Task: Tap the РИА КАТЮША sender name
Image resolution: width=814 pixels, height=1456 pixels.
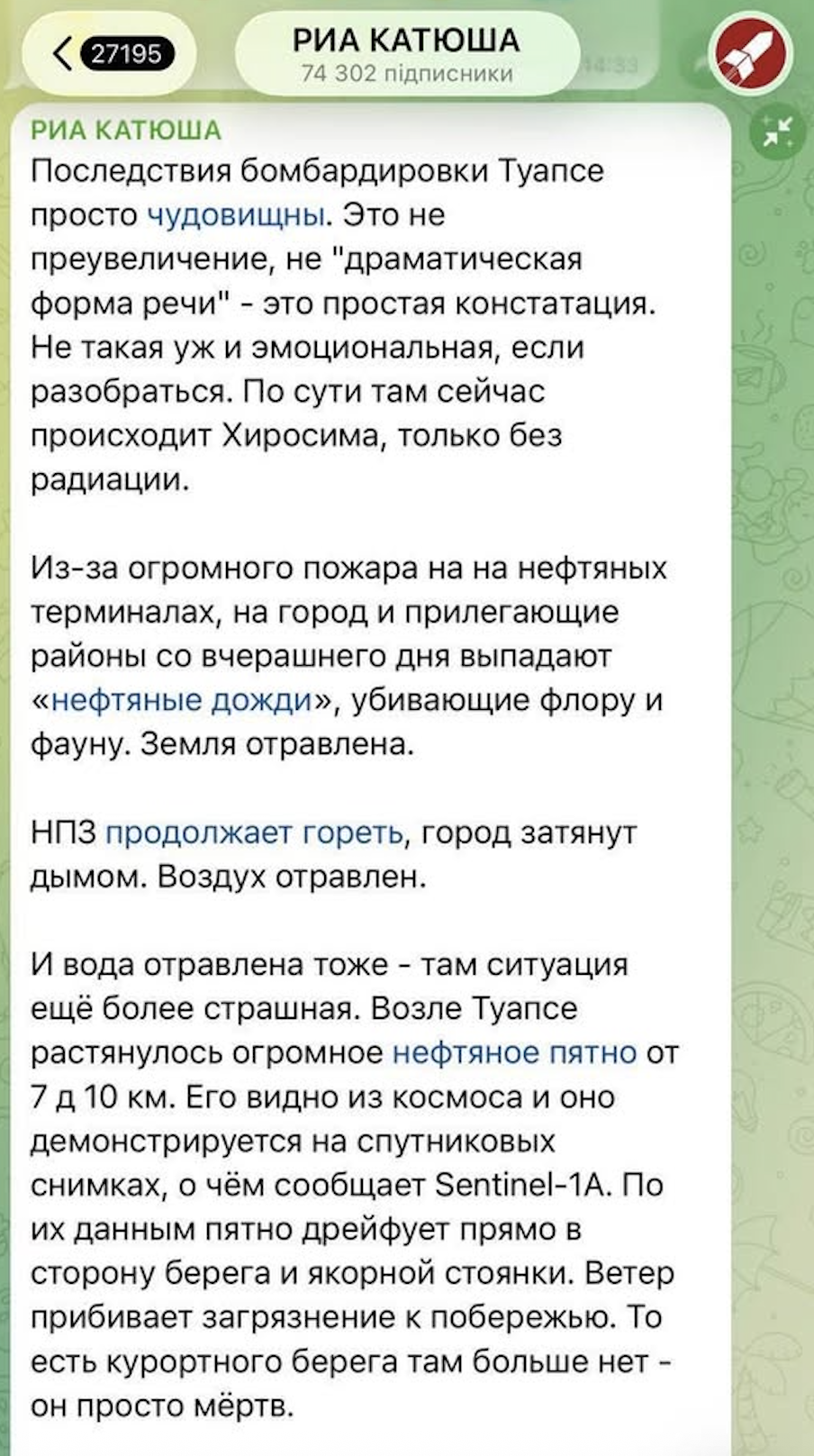Action: tap(126, 131)
